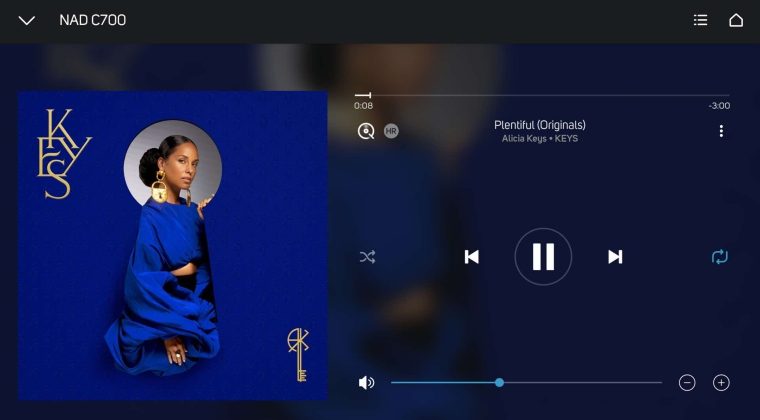The image size is (760, 420).
Task: Skip to next track
Action: click(615, 257)
